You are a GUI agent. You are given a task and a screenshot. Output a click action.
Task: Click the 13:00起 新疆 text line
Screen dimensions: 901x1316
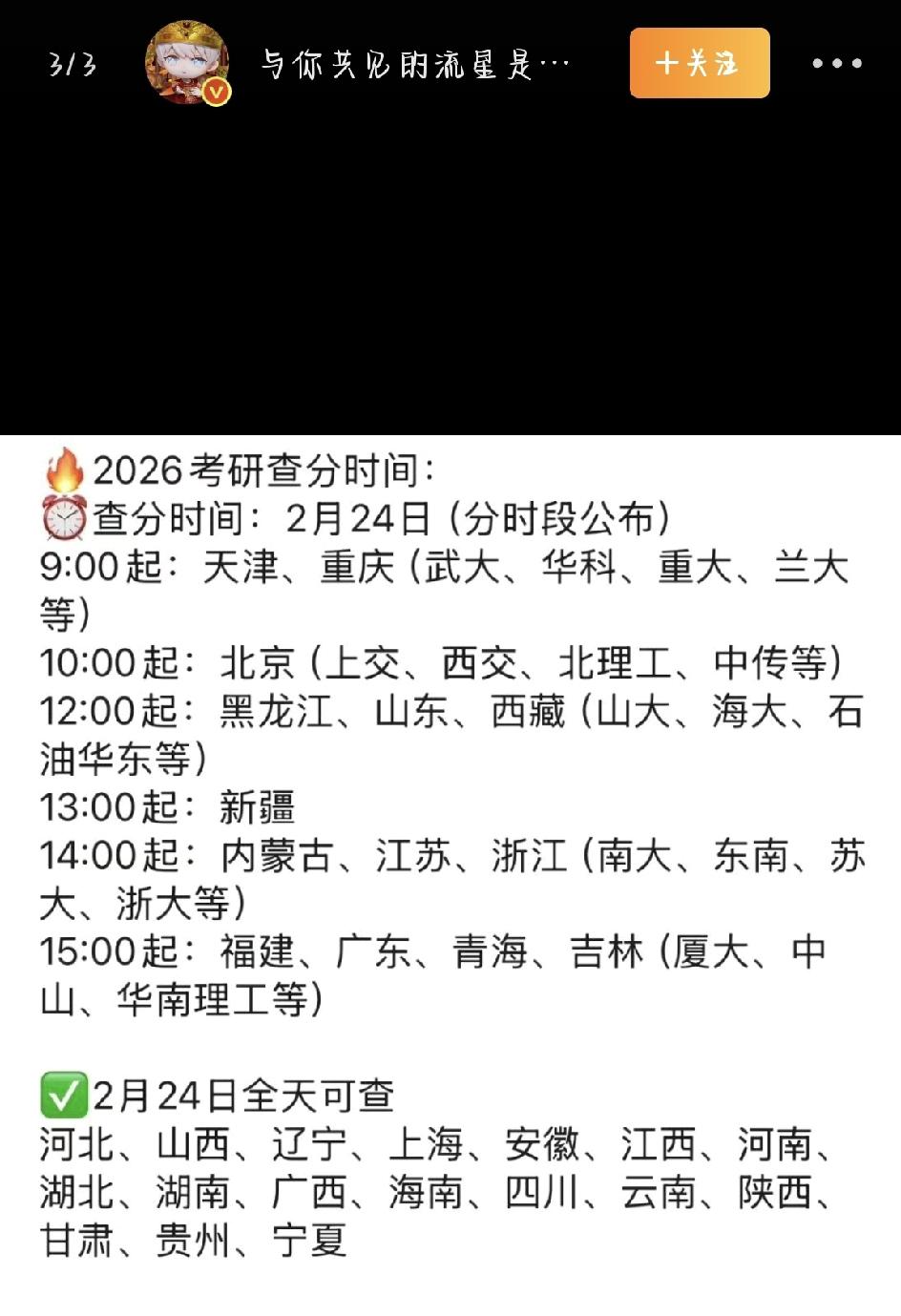point(172,807)
